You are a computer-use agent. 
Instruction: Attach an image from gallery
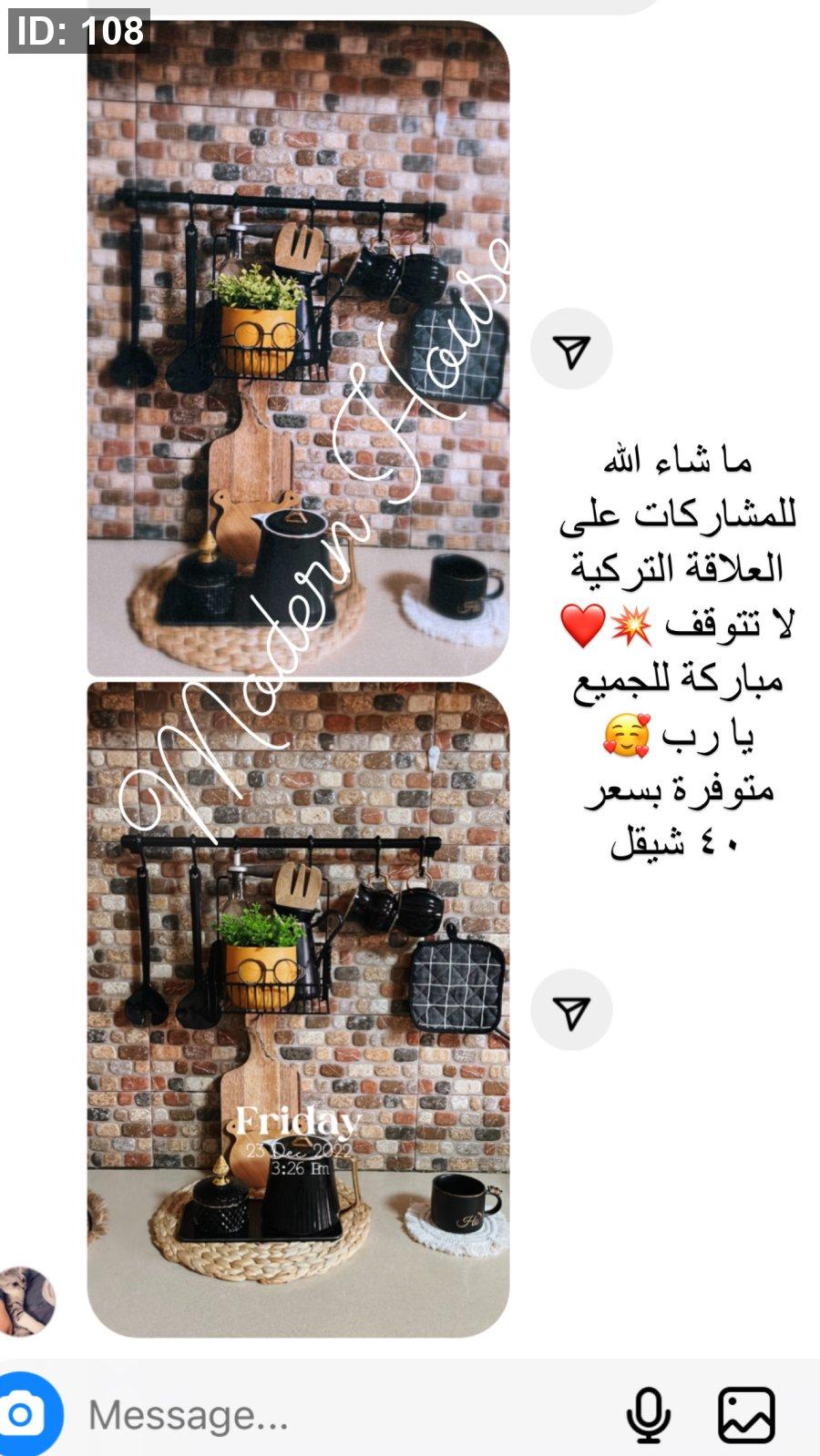pyautogui.click(x=746, y=1415)
